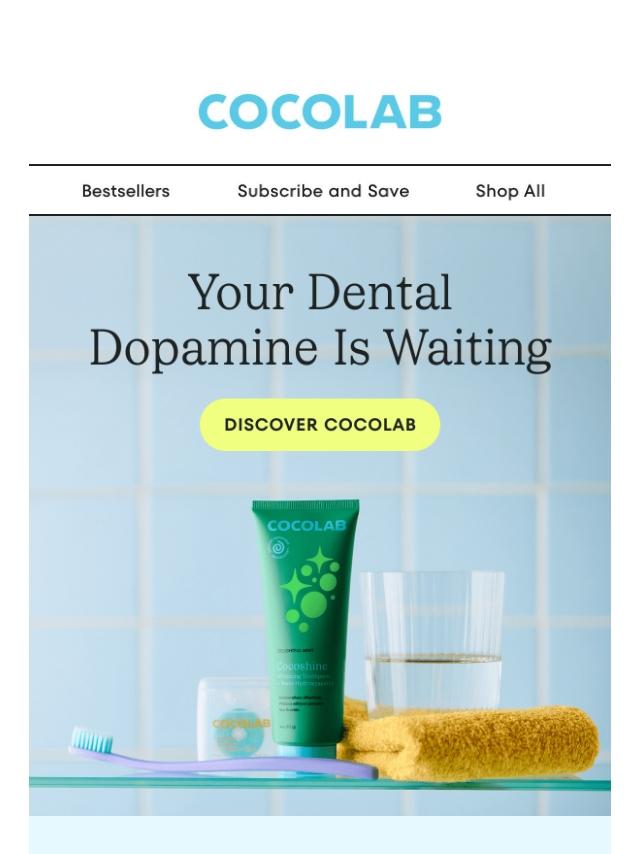640x854 pixels.
Task: Open the Bestsellers link
Action: (125, 191)
